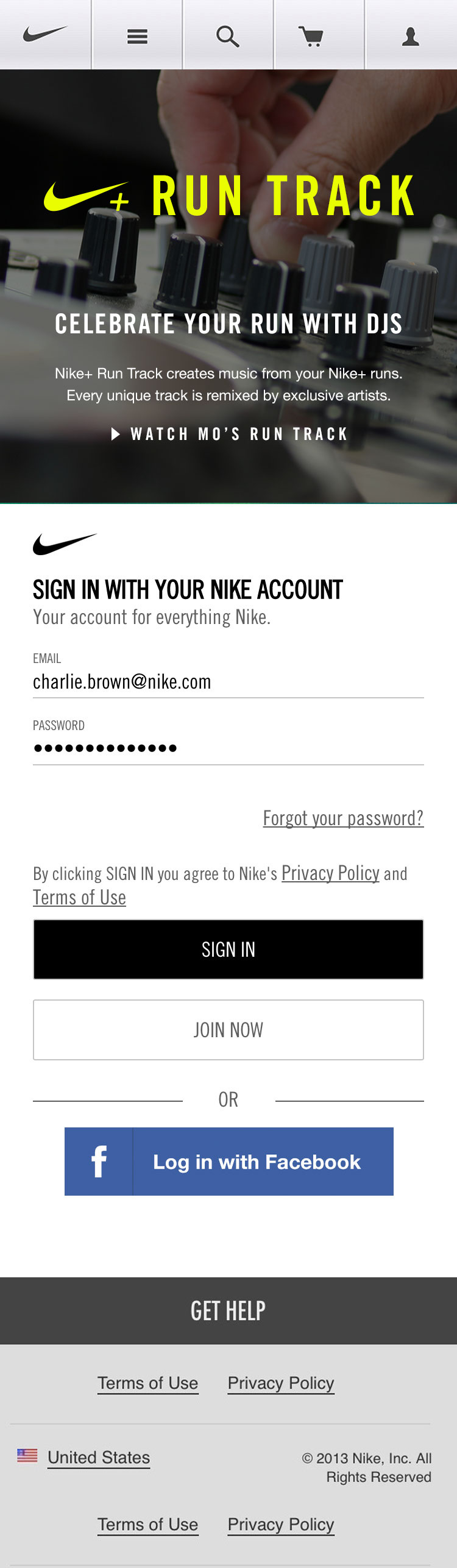
Task: Tap the Nike swoosh home icon
Action: pyautogui.click(x=45, y=35)
